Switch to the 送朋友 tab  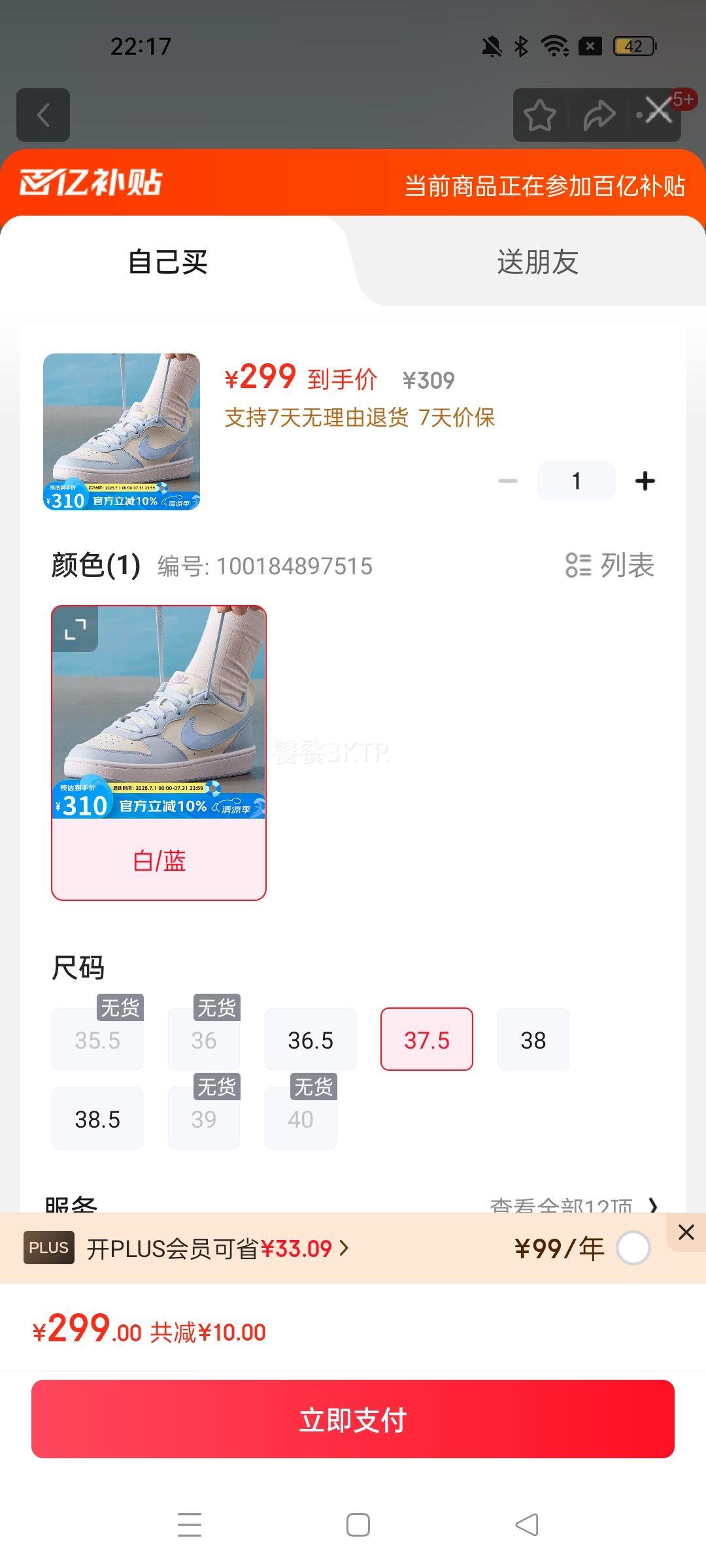pyautogui.click(x=537, y=262)
